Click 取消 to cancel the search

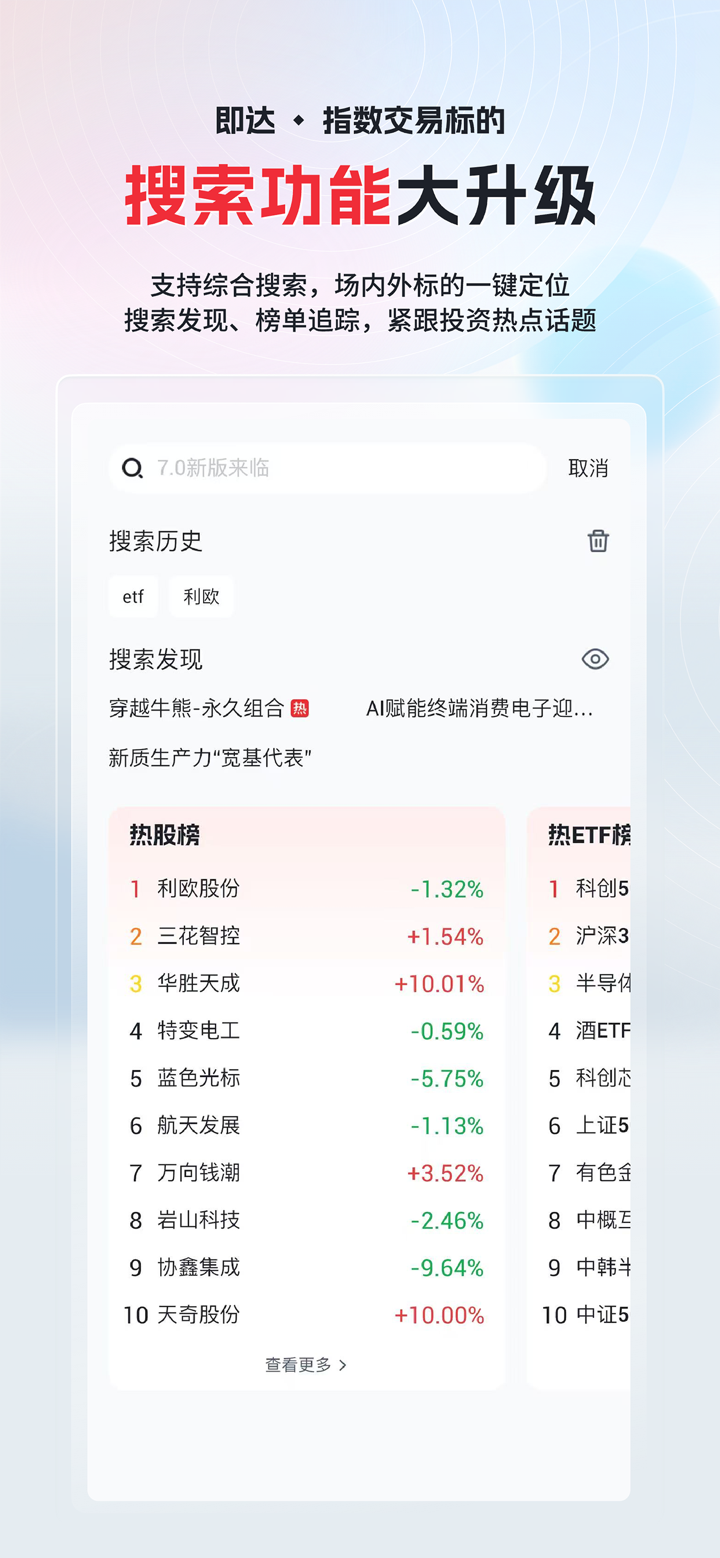pos(588,469)
